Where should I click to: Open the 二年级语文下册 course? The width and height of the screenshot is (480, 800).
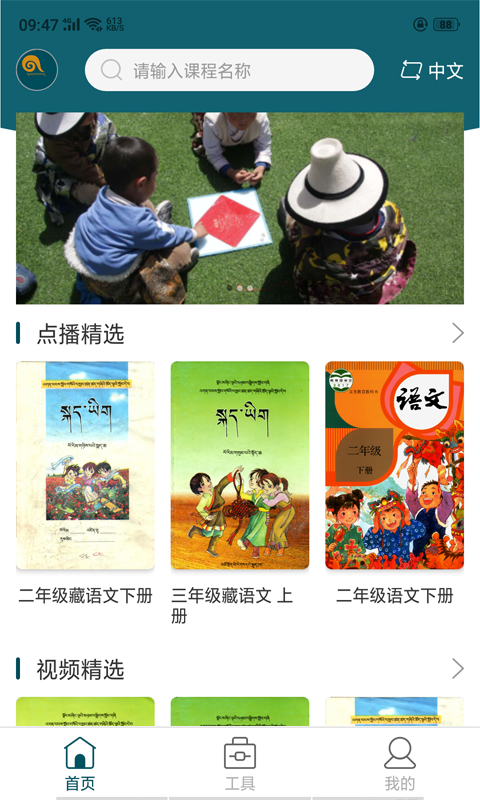pyautogui.click(x=394, y=483)
